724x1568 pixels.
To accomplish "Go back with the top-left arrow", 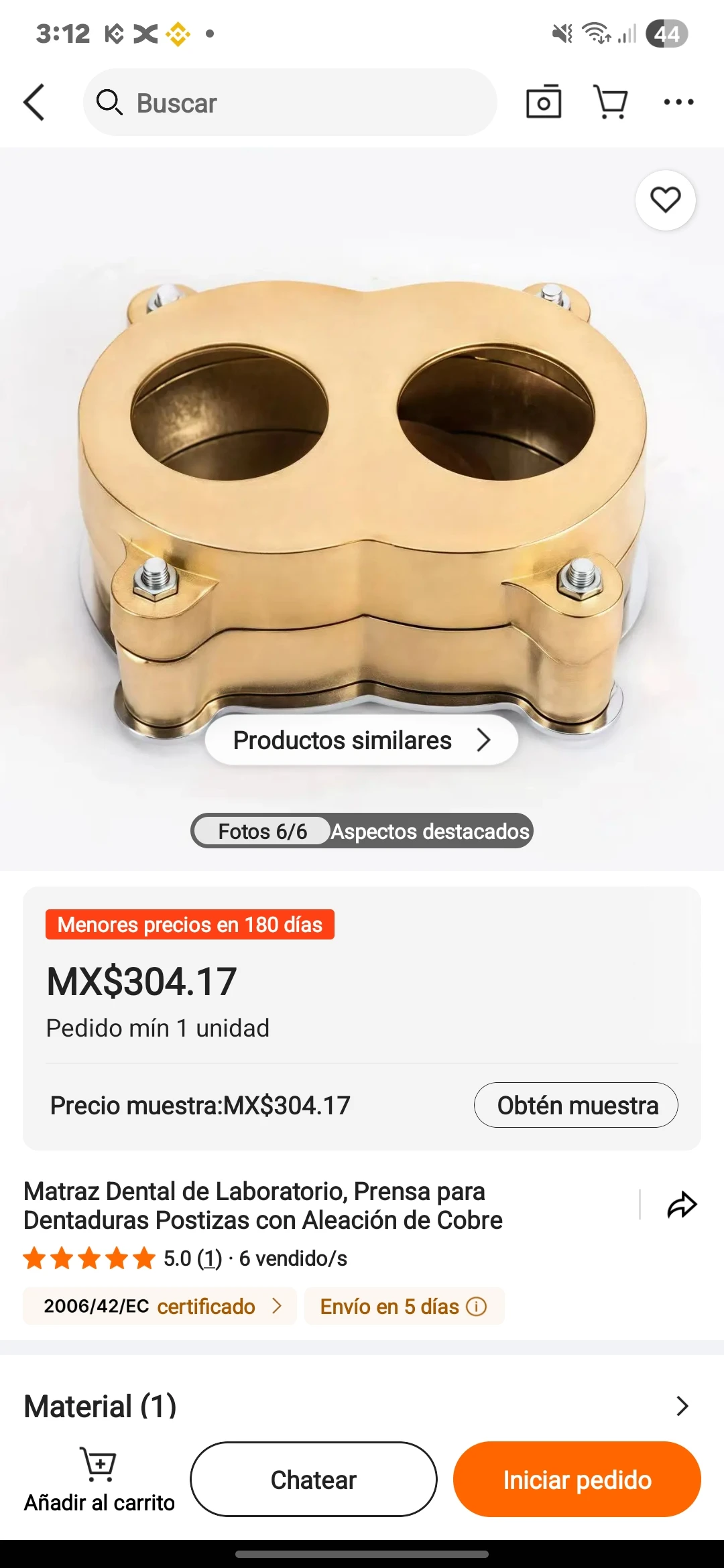I will point(34,103).
